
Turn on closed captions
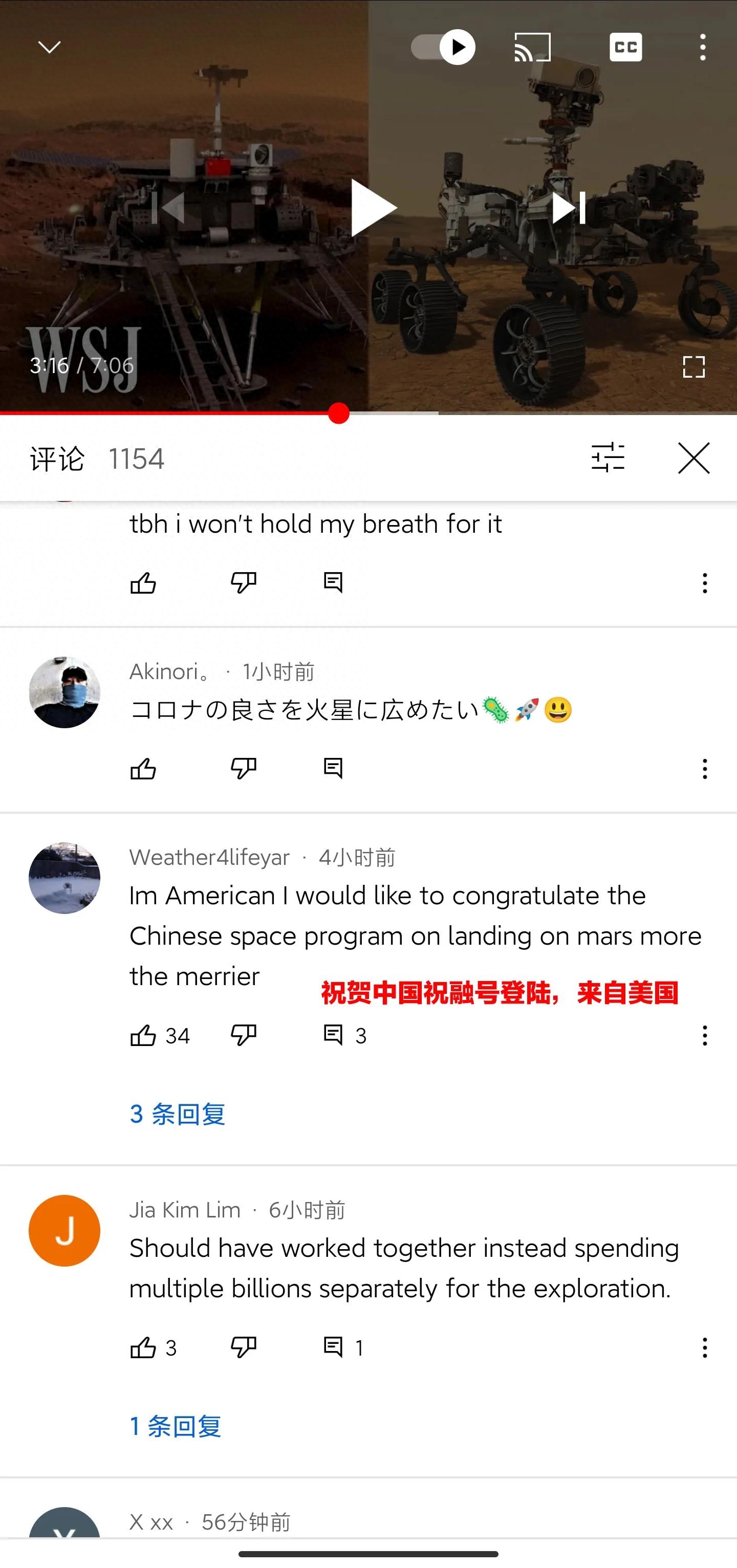coord(625,47)
